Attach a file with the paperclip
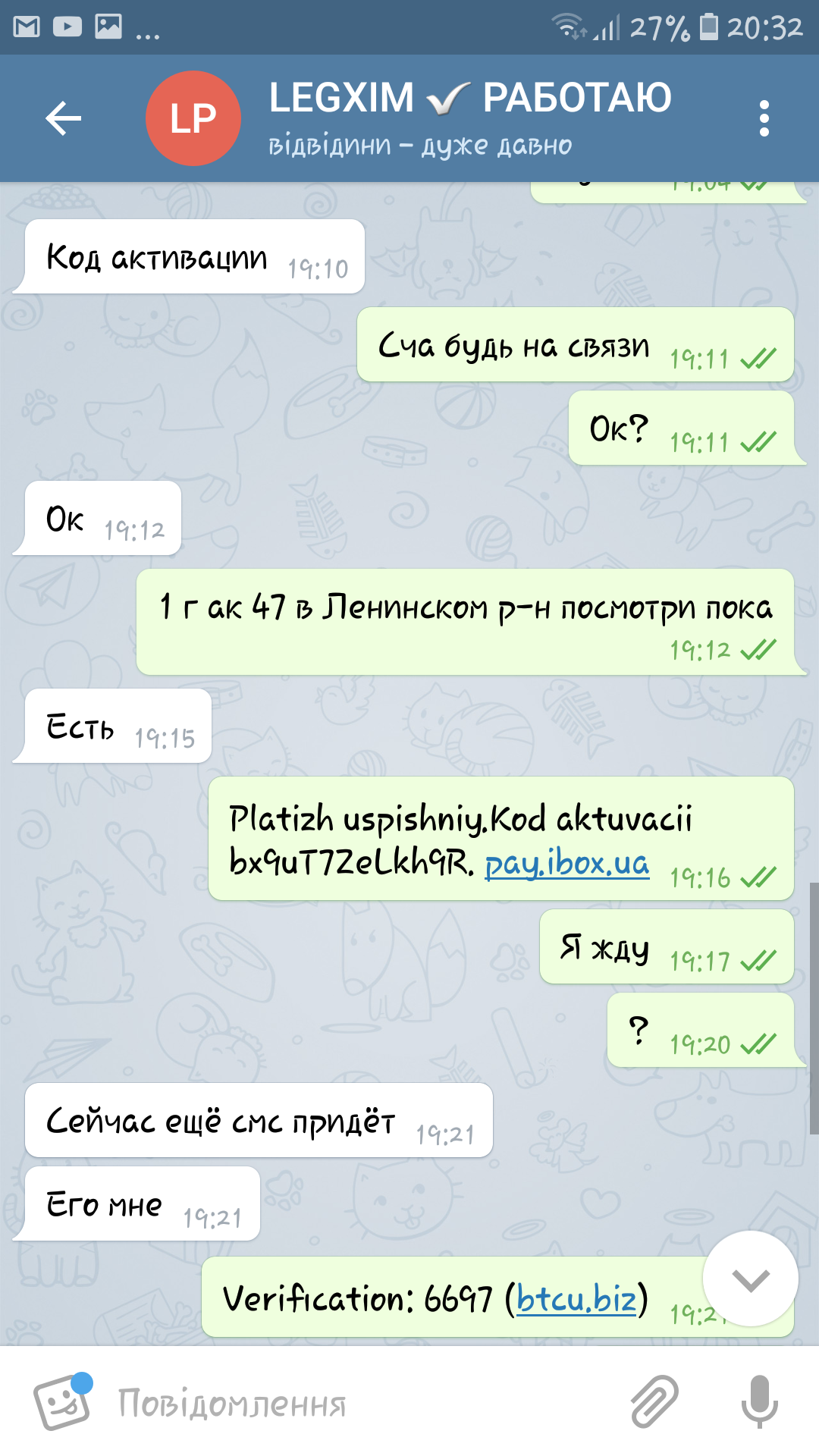This screenshot has width=819, height=1456. tap(654, 1401)
